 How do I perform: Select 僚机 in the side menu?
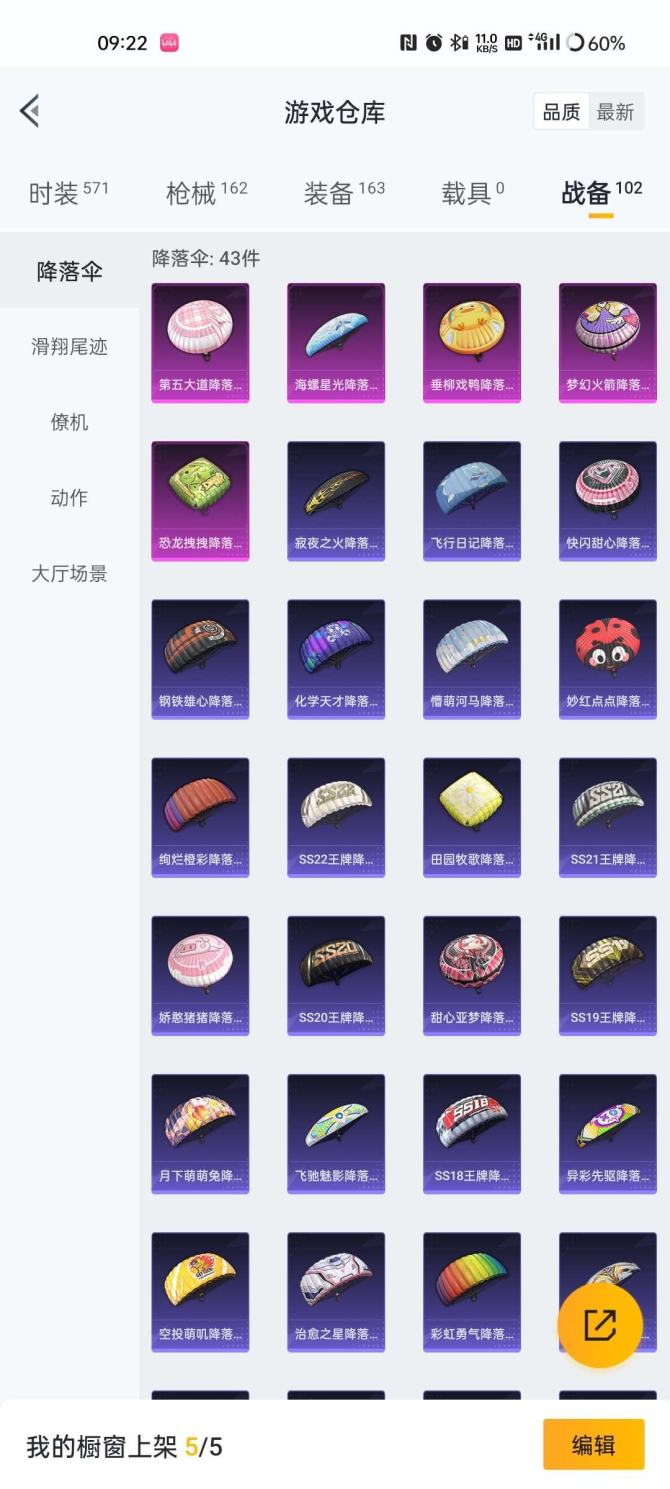(x=69, y=422)
